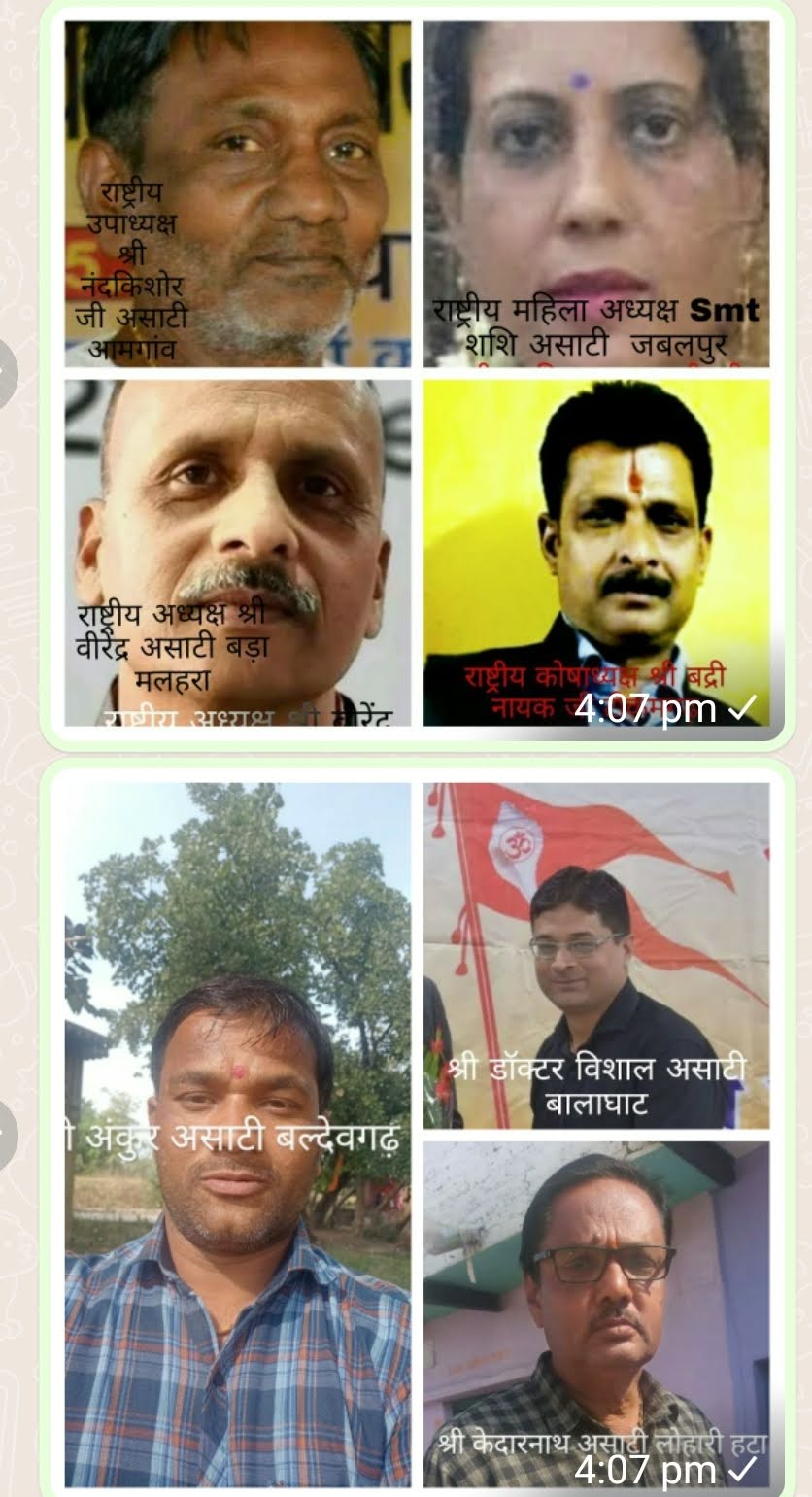Open the केदारनाथ असाटी लोहारी हटा photo
Viewport: 812px width, 1497px height.
click(596, 1314)
